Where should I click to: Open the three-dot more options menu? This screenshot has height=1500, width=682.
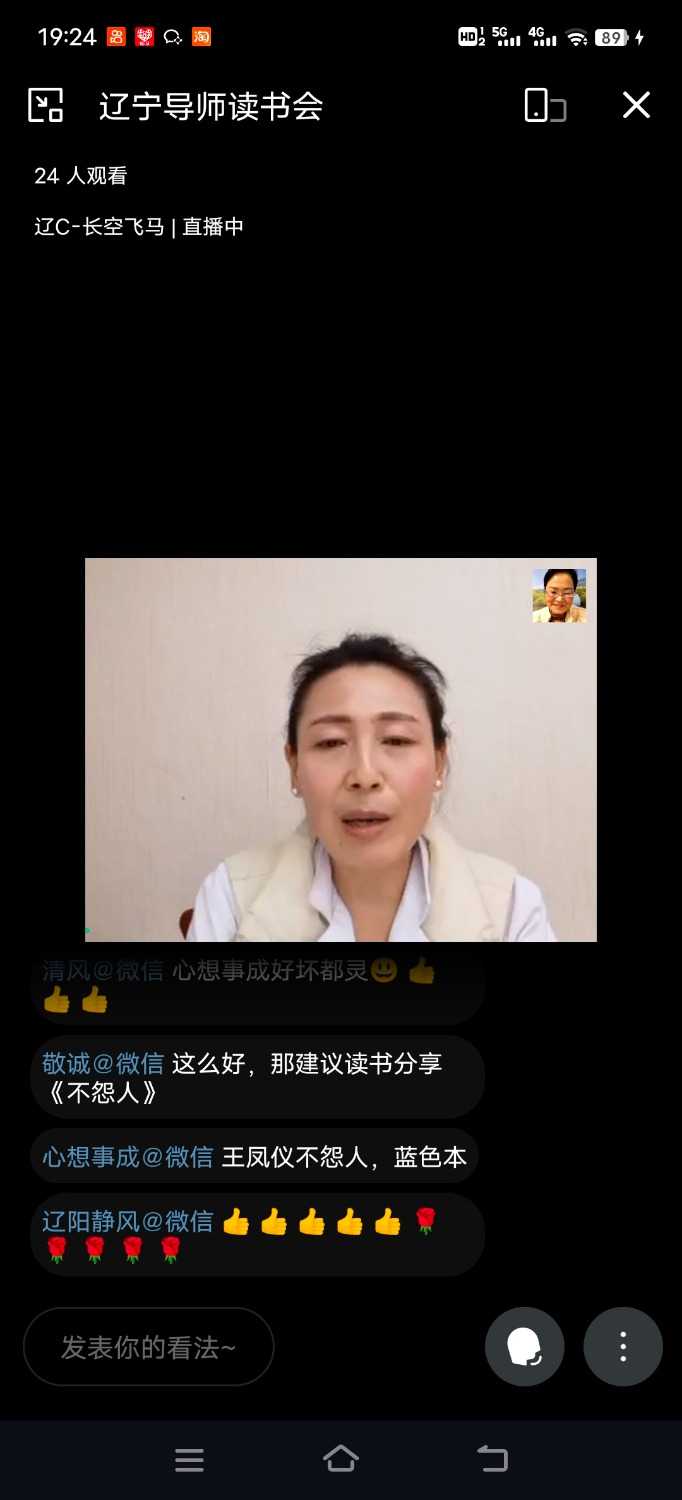click(623, 1347)
